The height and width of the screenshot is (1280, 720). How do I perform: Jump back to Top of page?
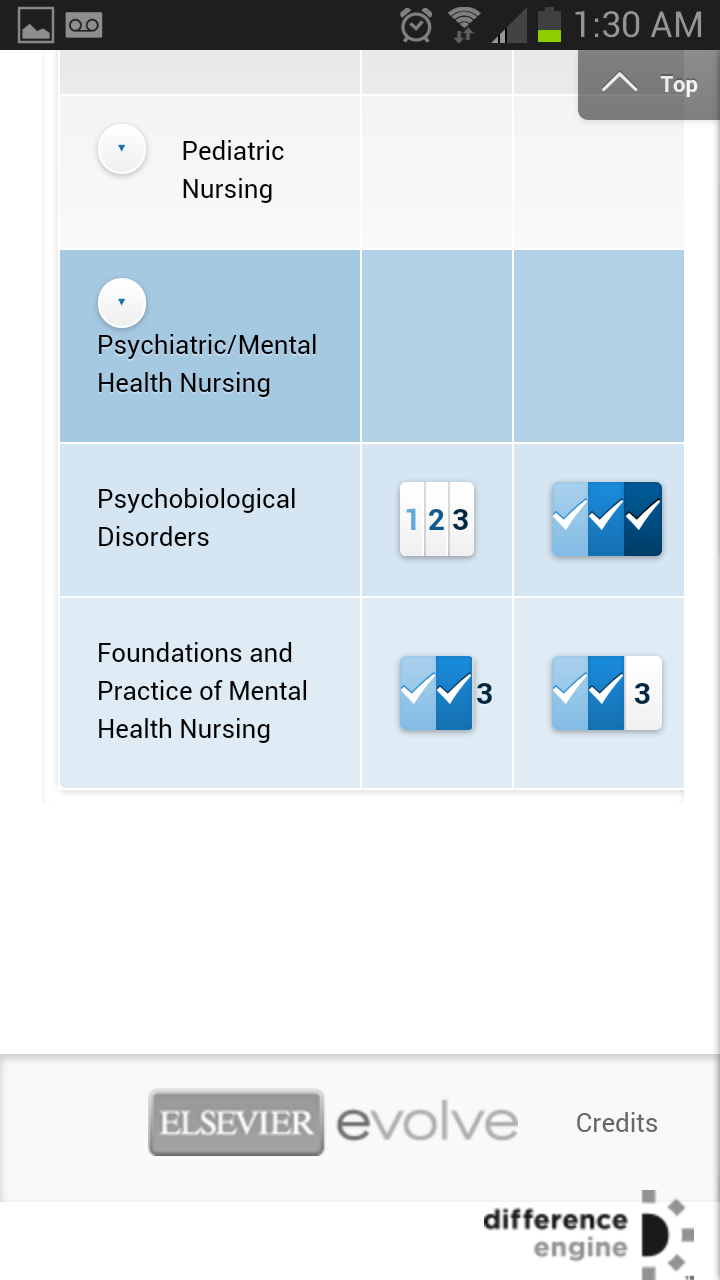(649, 84)
